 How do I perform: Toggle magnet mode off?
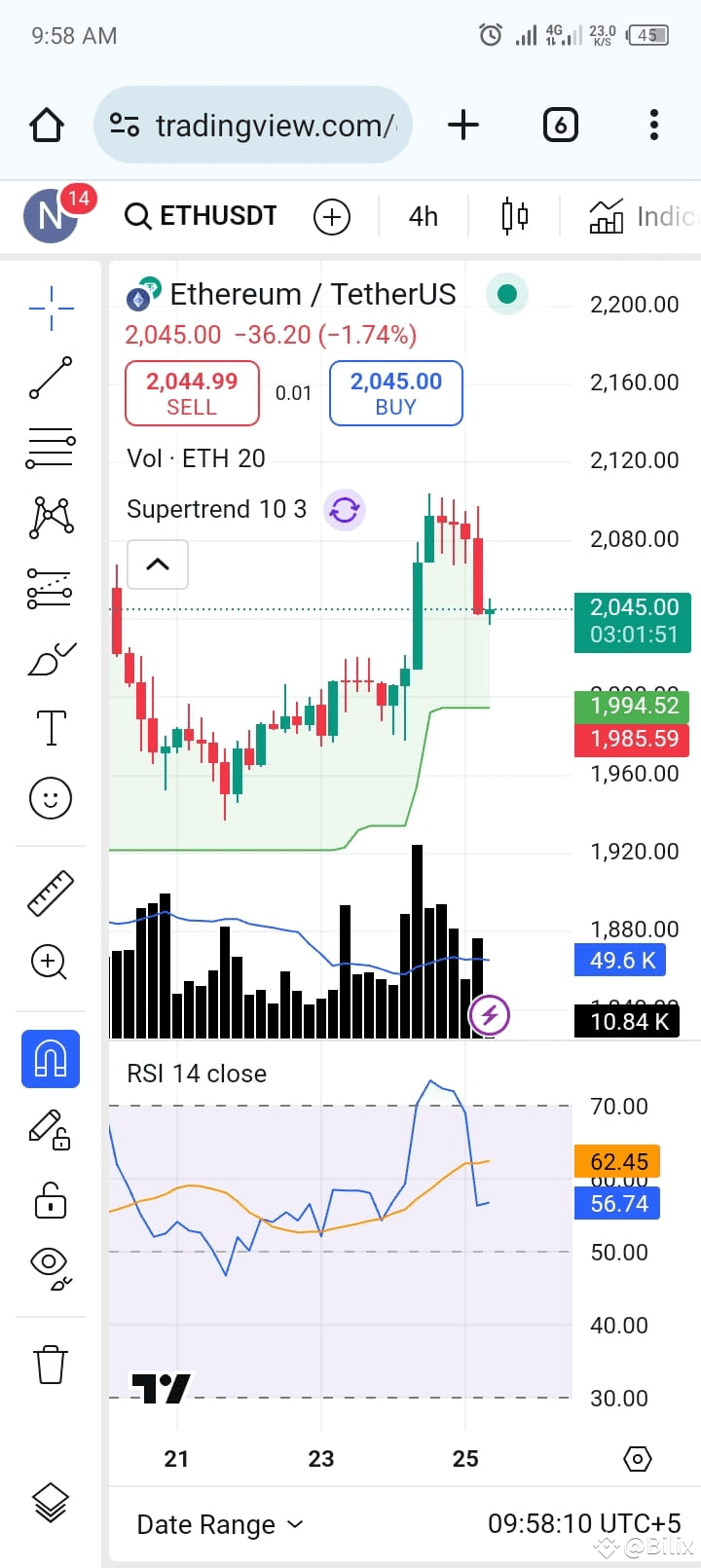[x=50, y=1059]
